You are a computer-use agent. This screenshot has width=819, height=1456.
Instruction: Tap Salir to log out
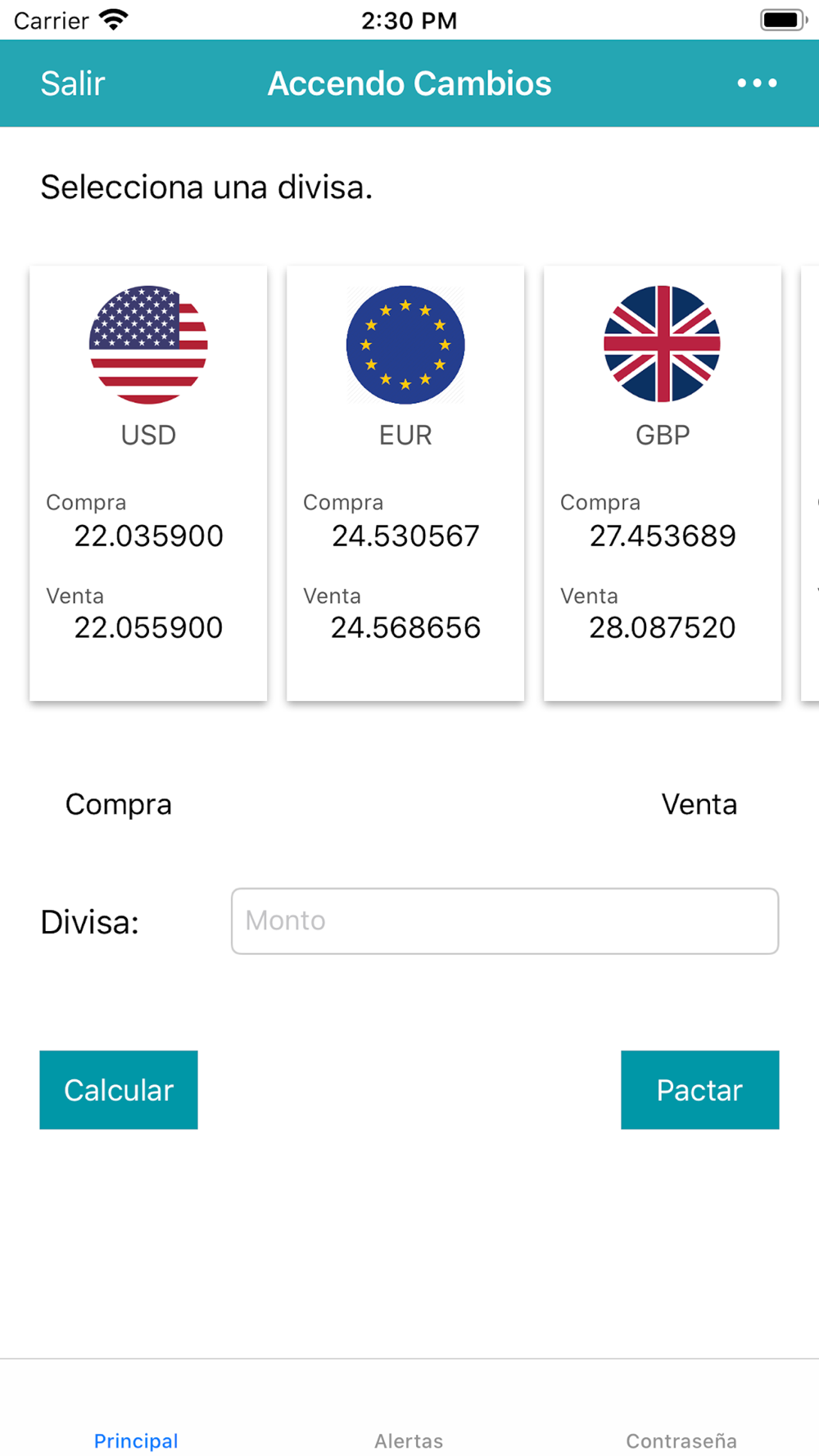point(73,84)
